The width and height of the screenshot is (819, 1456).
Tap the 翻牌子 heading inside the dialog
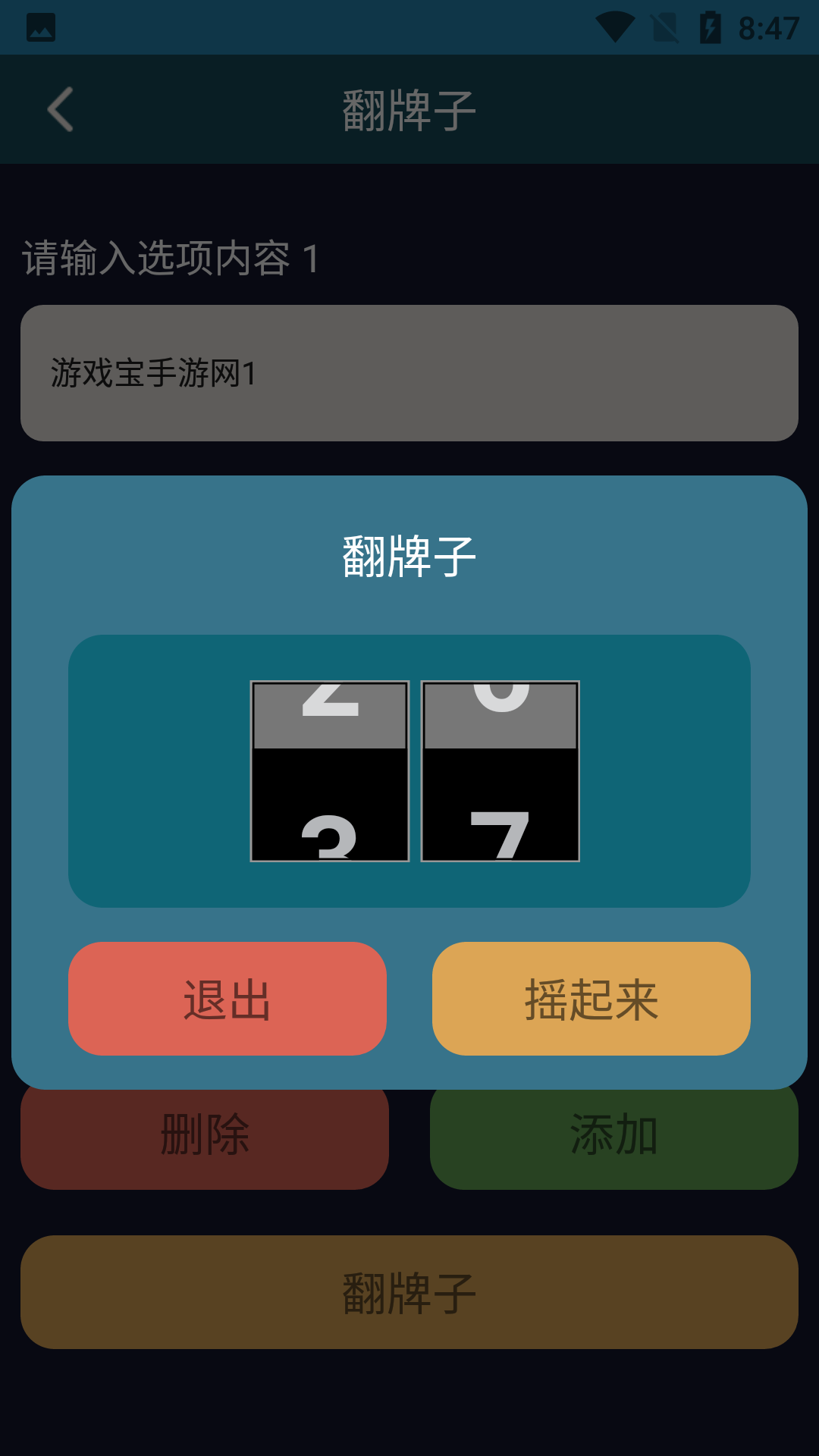(x=409, y=555)
